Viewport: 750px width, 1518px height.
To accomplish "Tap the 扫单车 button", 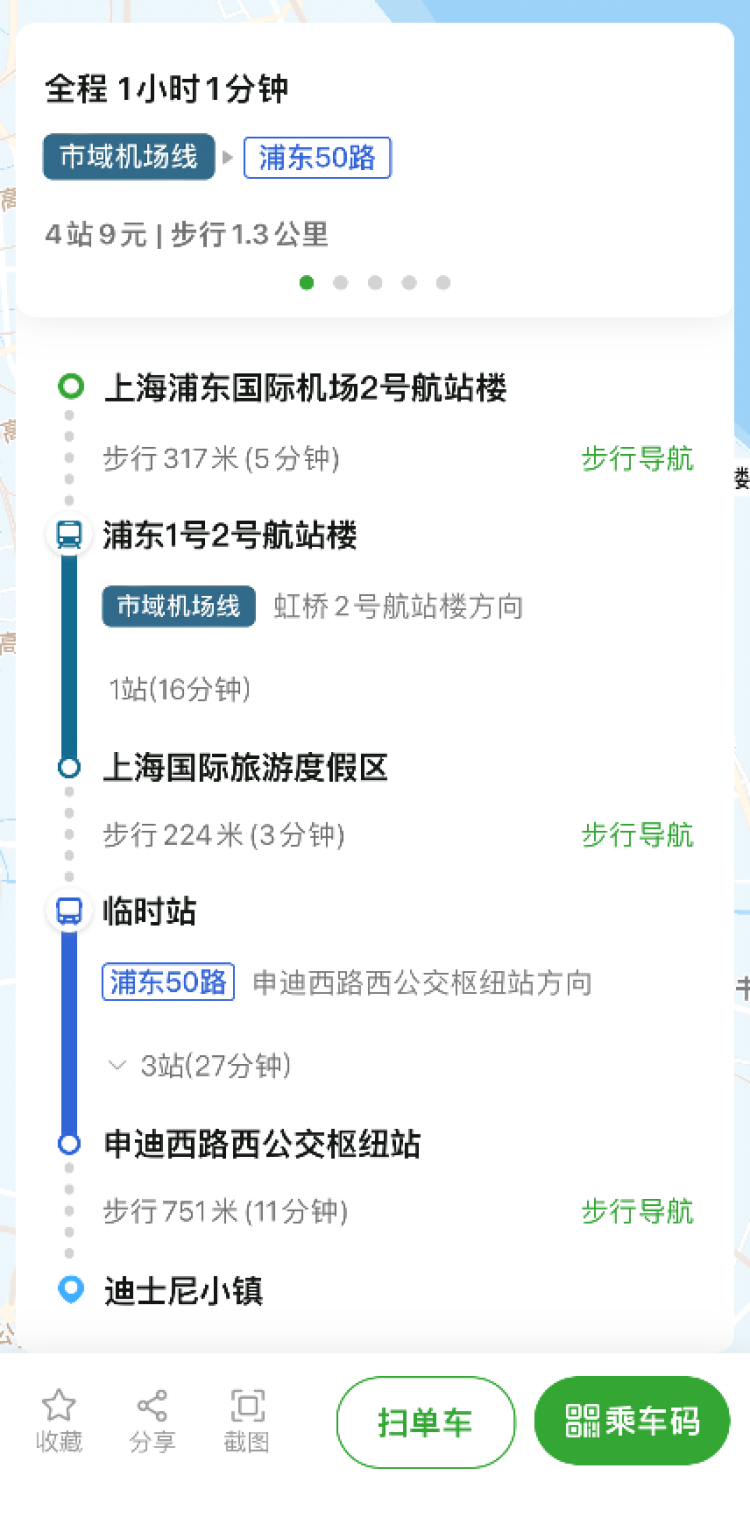I will pos(425,1422).
